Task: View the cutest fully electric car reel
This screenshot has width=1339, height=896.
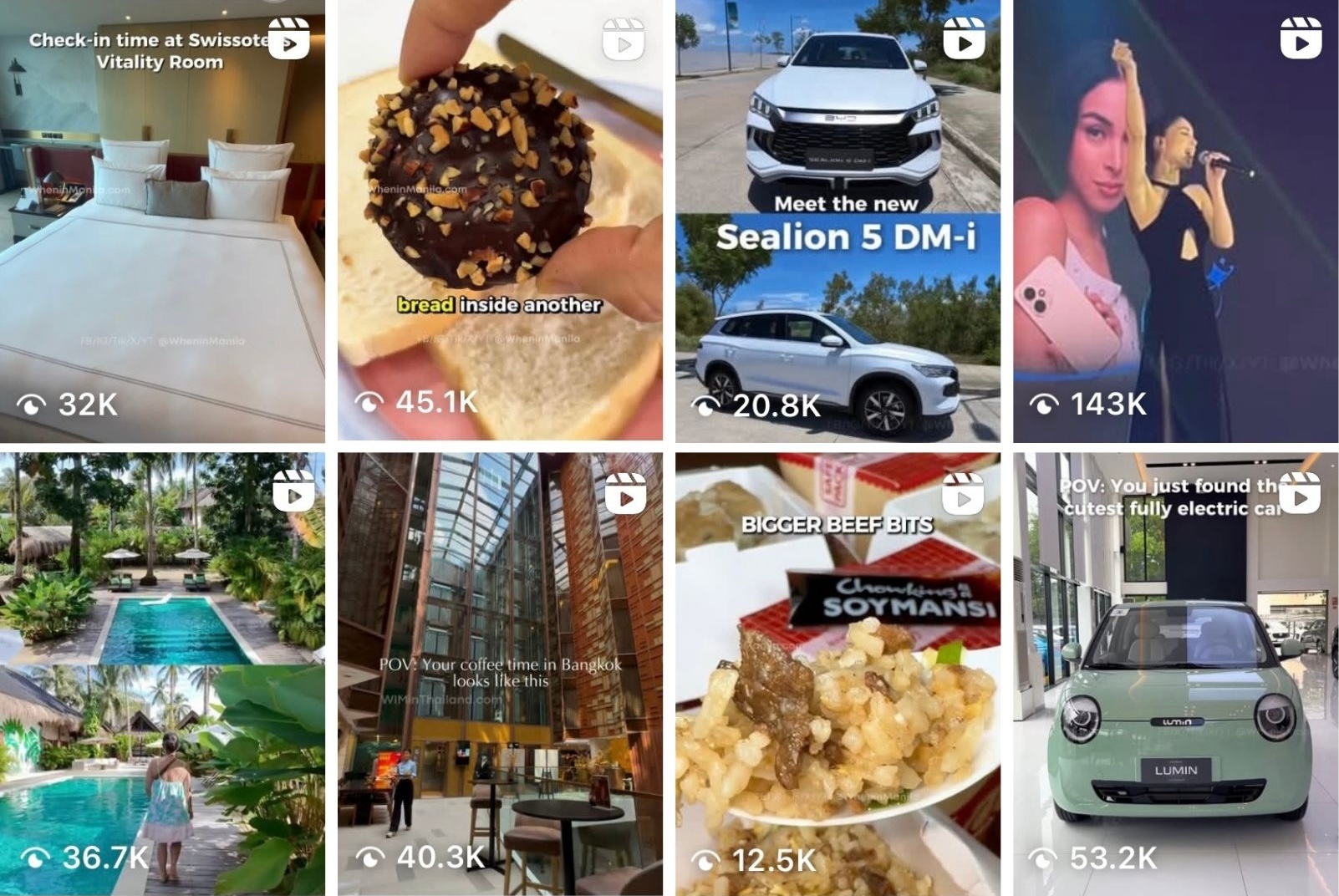Action: click(x=1175, y=674)
